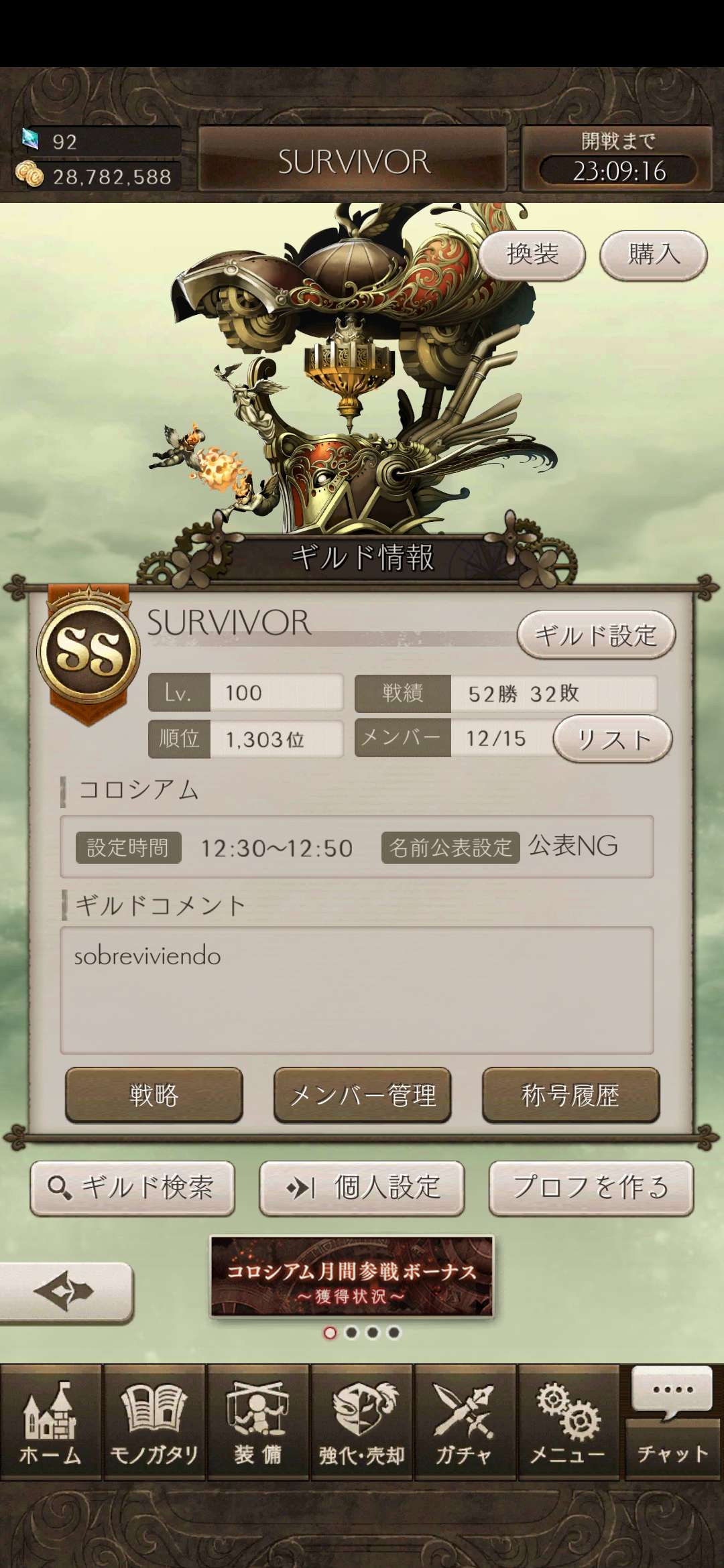Viewport: 724px width, 1568px height.
Task: Open the 戦略 strategy button
Action: tap(154, 1095)
